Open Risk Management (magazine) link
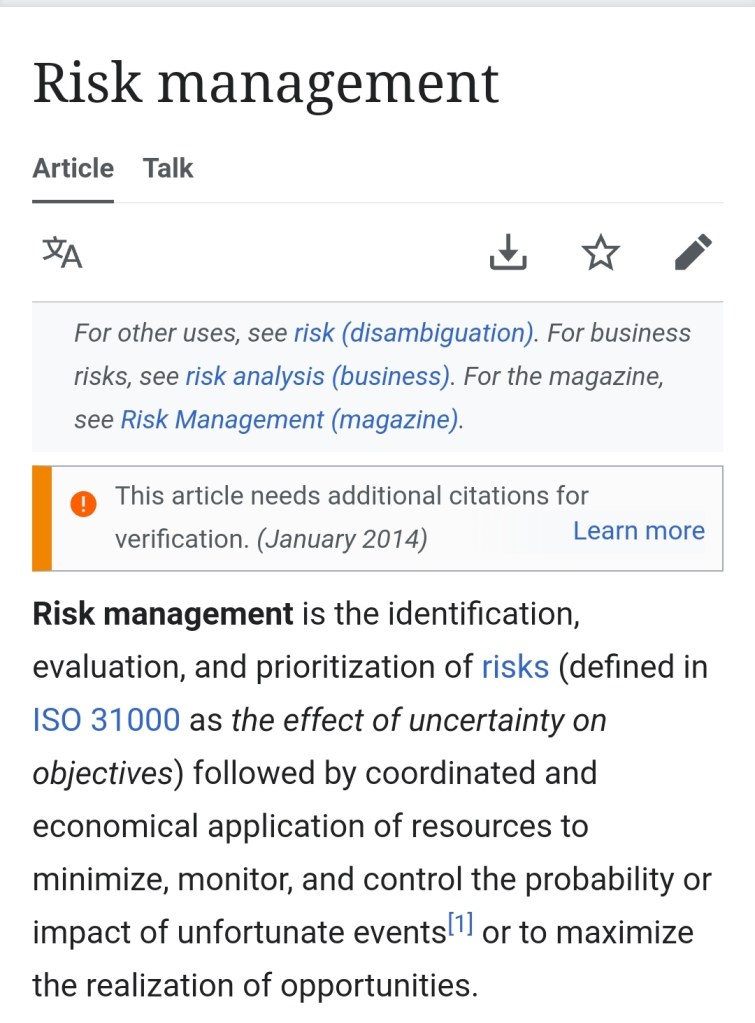The height and width of the screenshot is (1023, 755). (290, 420)
